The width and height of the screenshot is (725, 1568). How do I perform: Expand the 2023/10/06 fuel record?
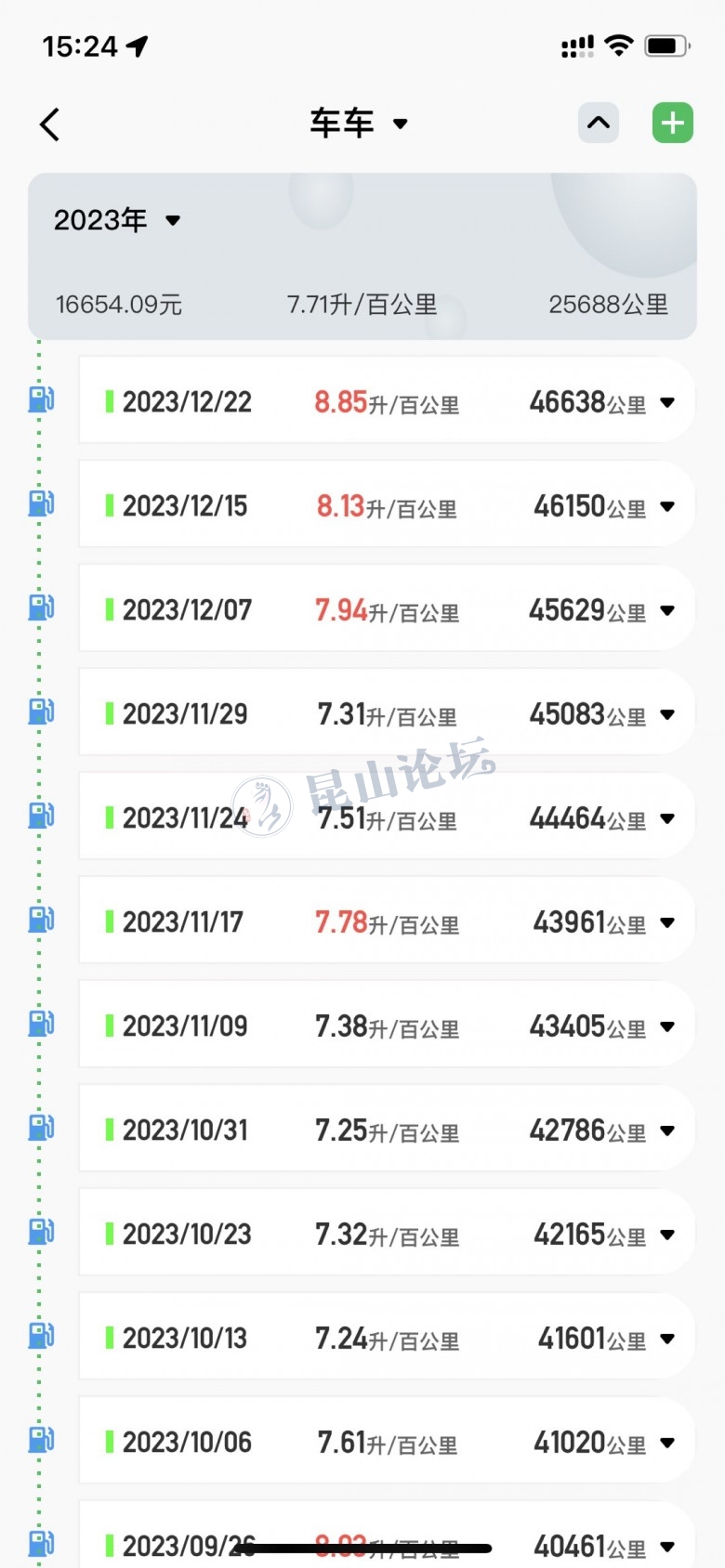point(667,1444)
